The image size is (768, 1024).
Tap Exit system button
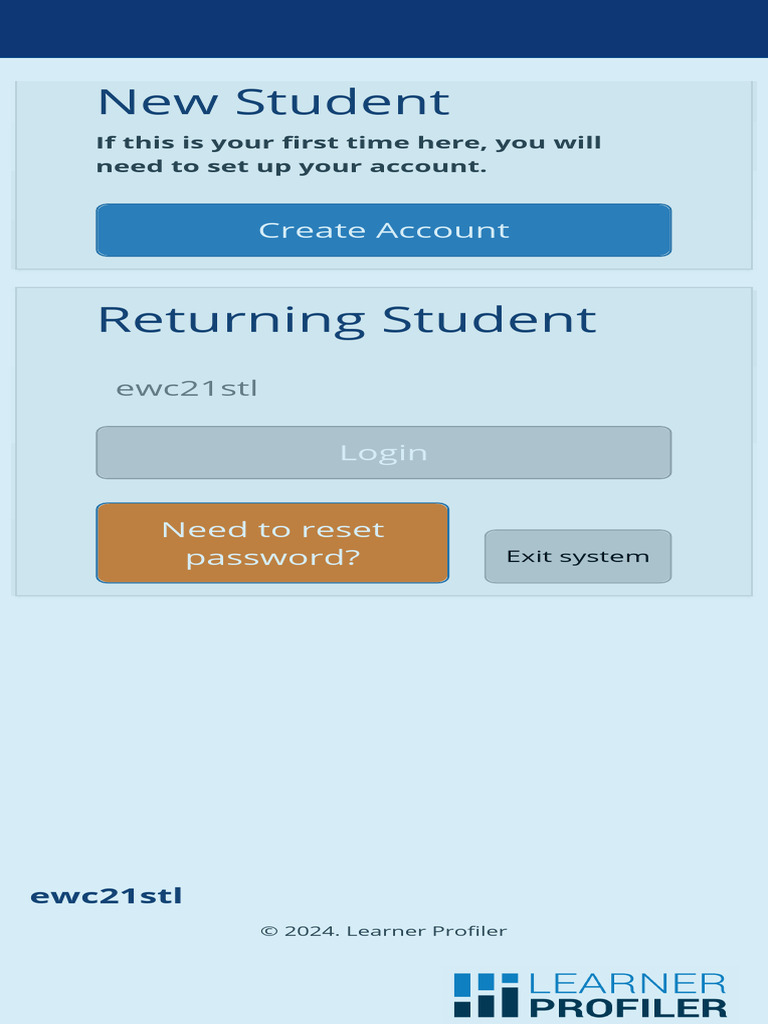click(578, 556)
